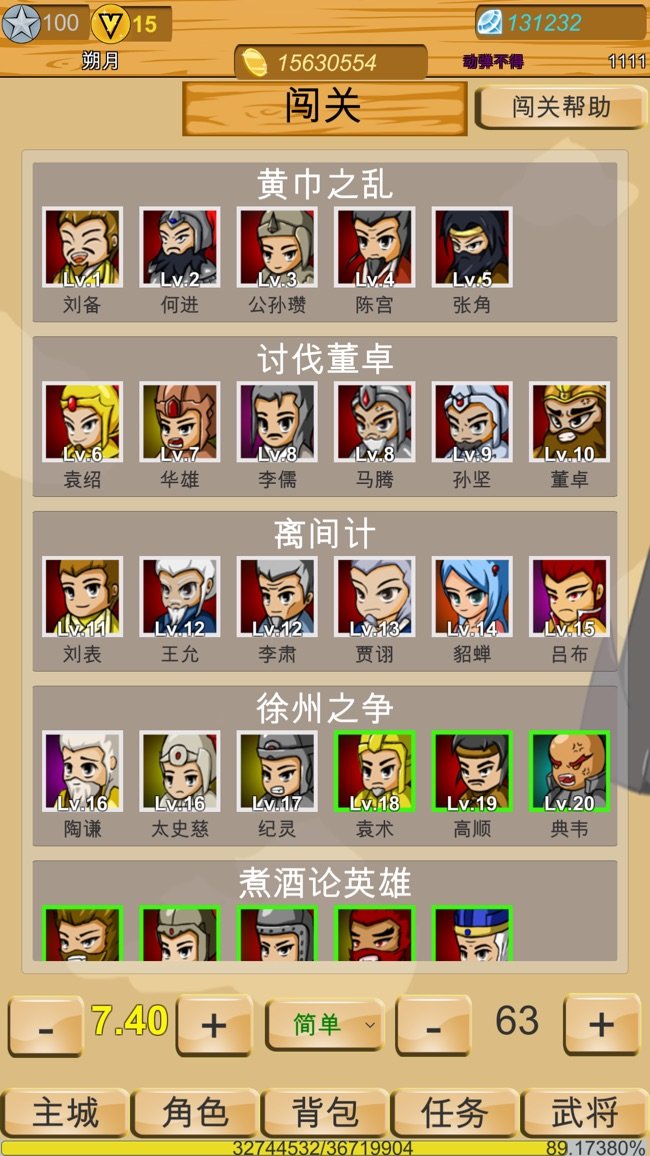Select 吕布 Lv.15 stage

569,597
